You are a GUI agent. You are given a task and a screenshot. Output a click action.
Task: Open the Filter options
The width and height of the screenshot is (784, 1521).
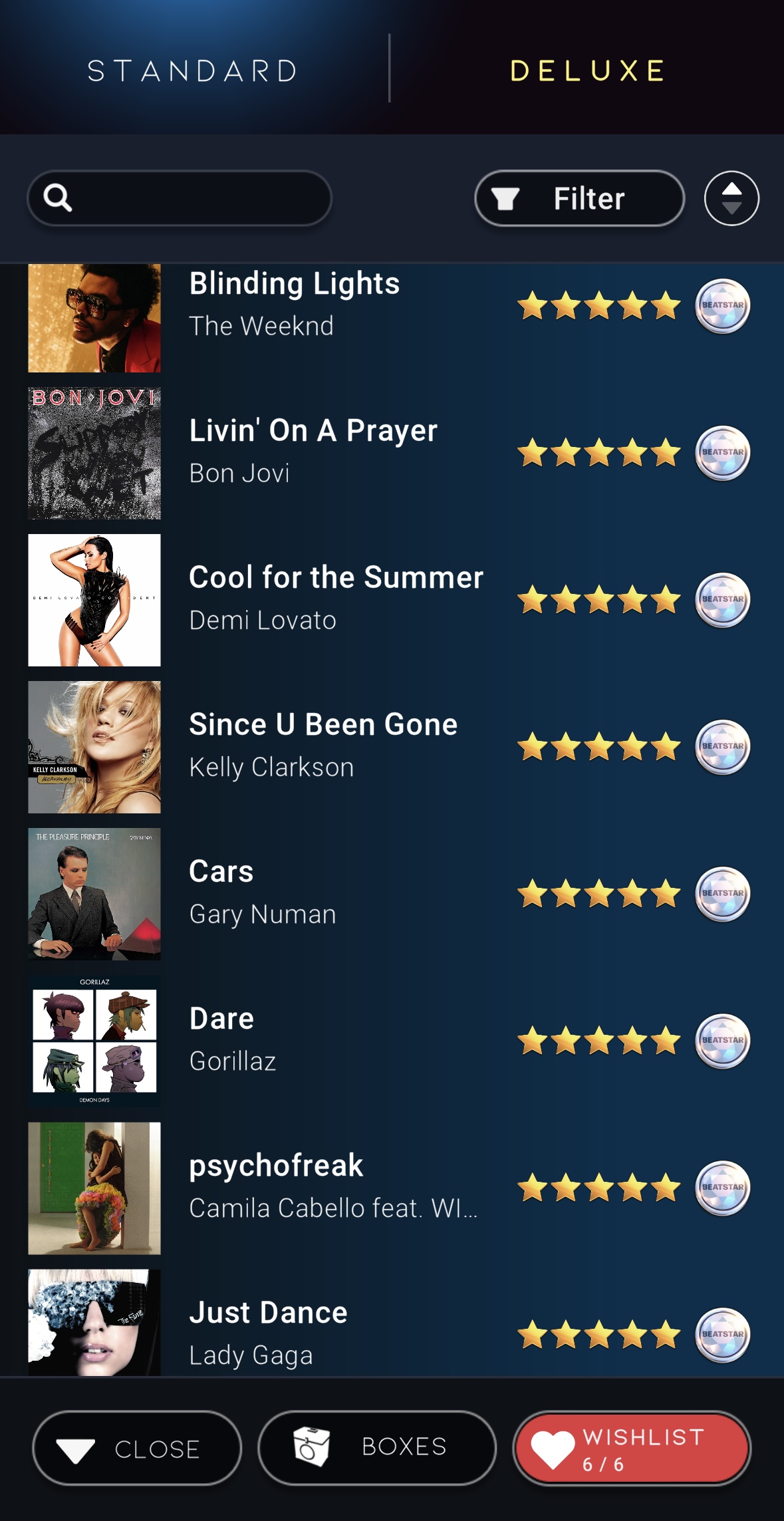[579, 198]
